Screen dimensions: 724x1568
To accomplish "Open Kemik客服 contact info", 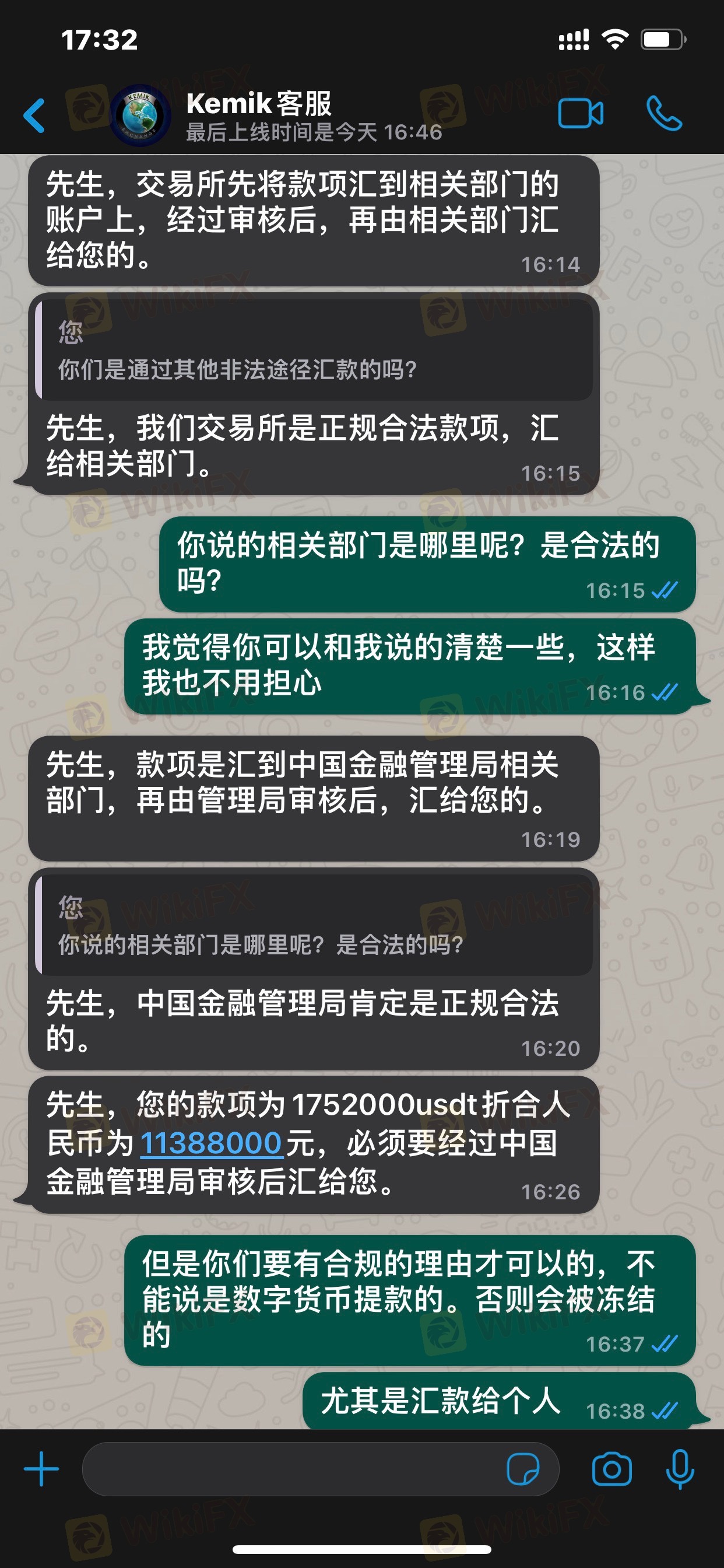I will coord(259,115).
